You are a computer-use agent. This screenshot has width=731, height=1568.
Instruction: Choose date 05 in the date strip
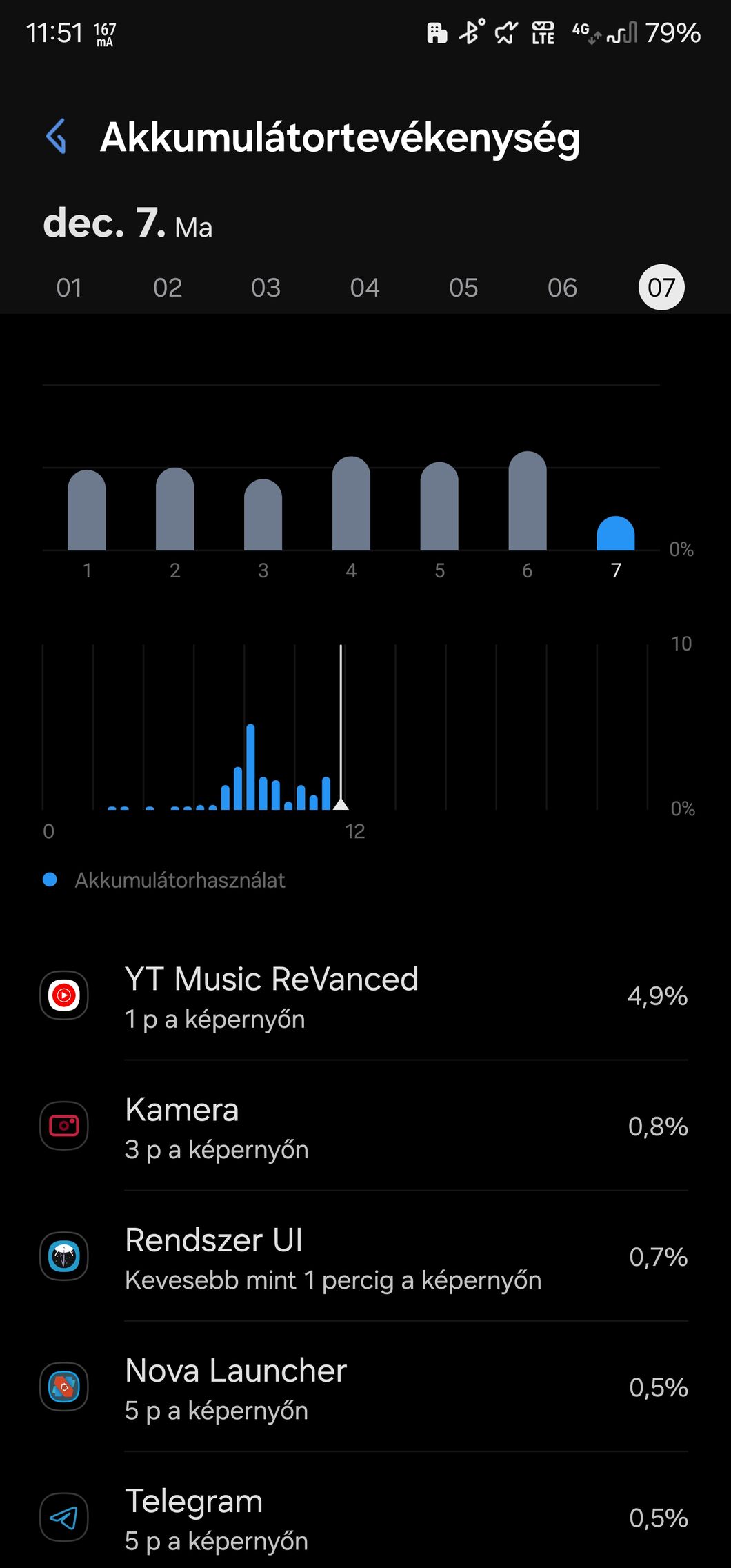463,288
